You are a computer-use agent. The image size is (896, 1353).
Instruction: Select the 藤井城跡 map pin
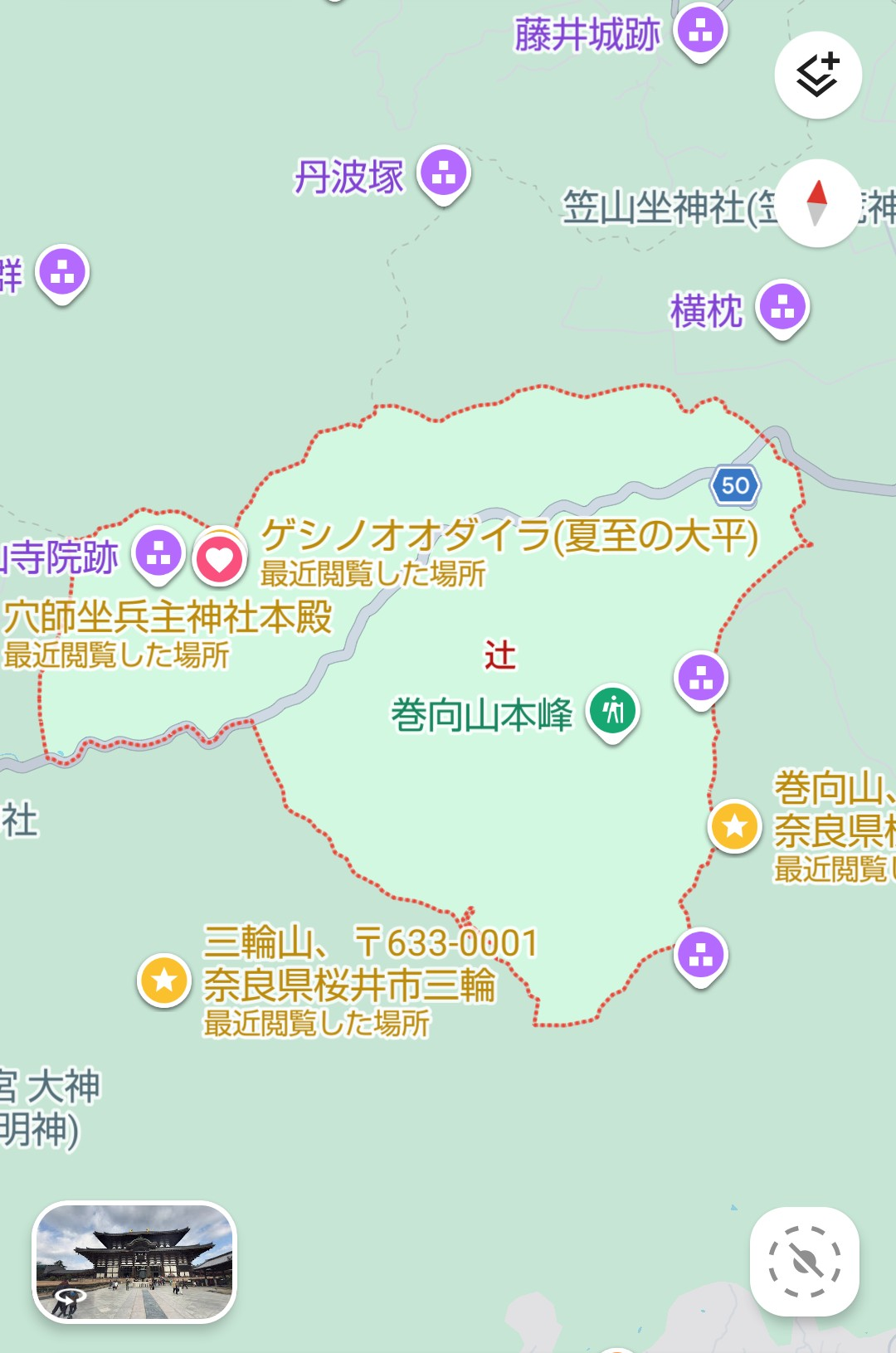click(701, 31)
